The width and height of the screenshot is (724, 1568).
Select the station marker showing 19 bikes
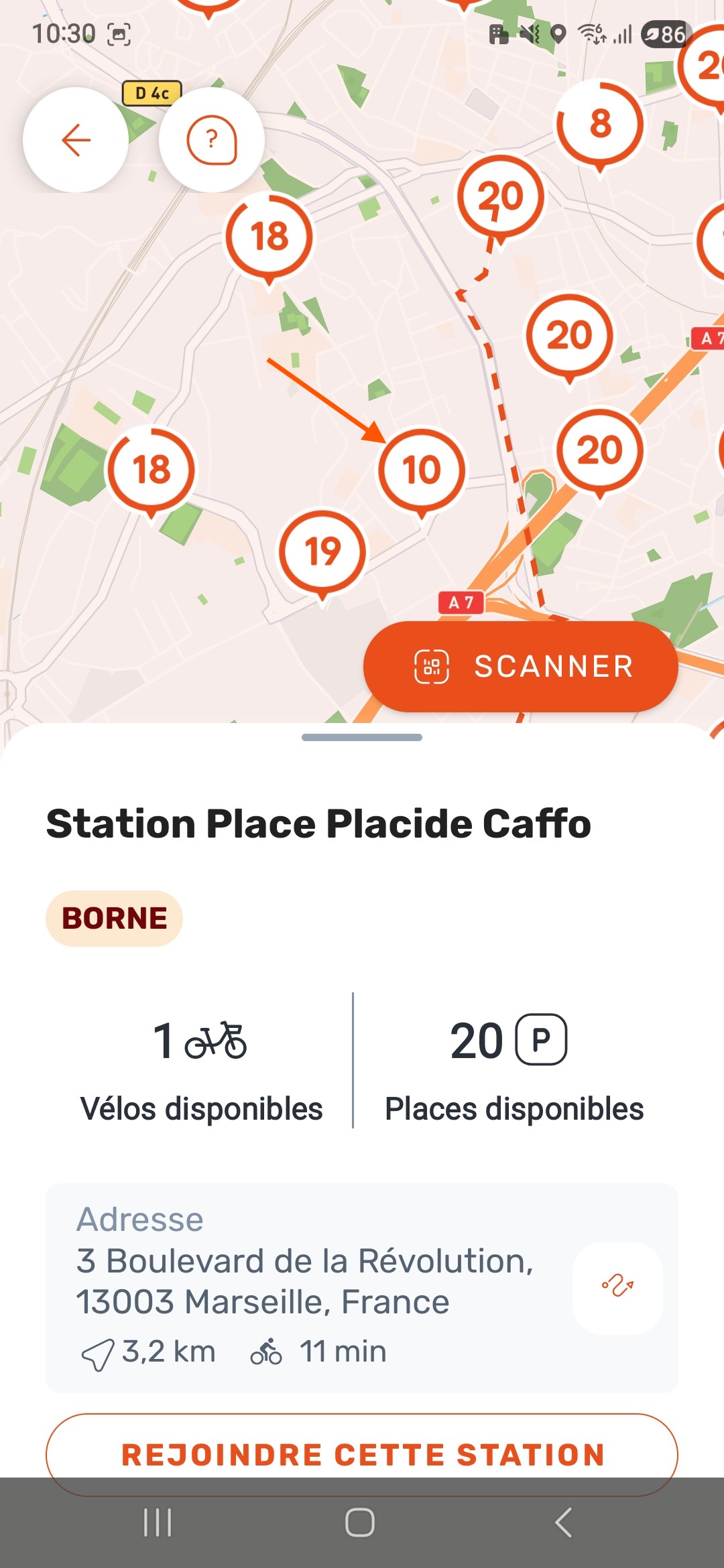click(x=323, y=551)
